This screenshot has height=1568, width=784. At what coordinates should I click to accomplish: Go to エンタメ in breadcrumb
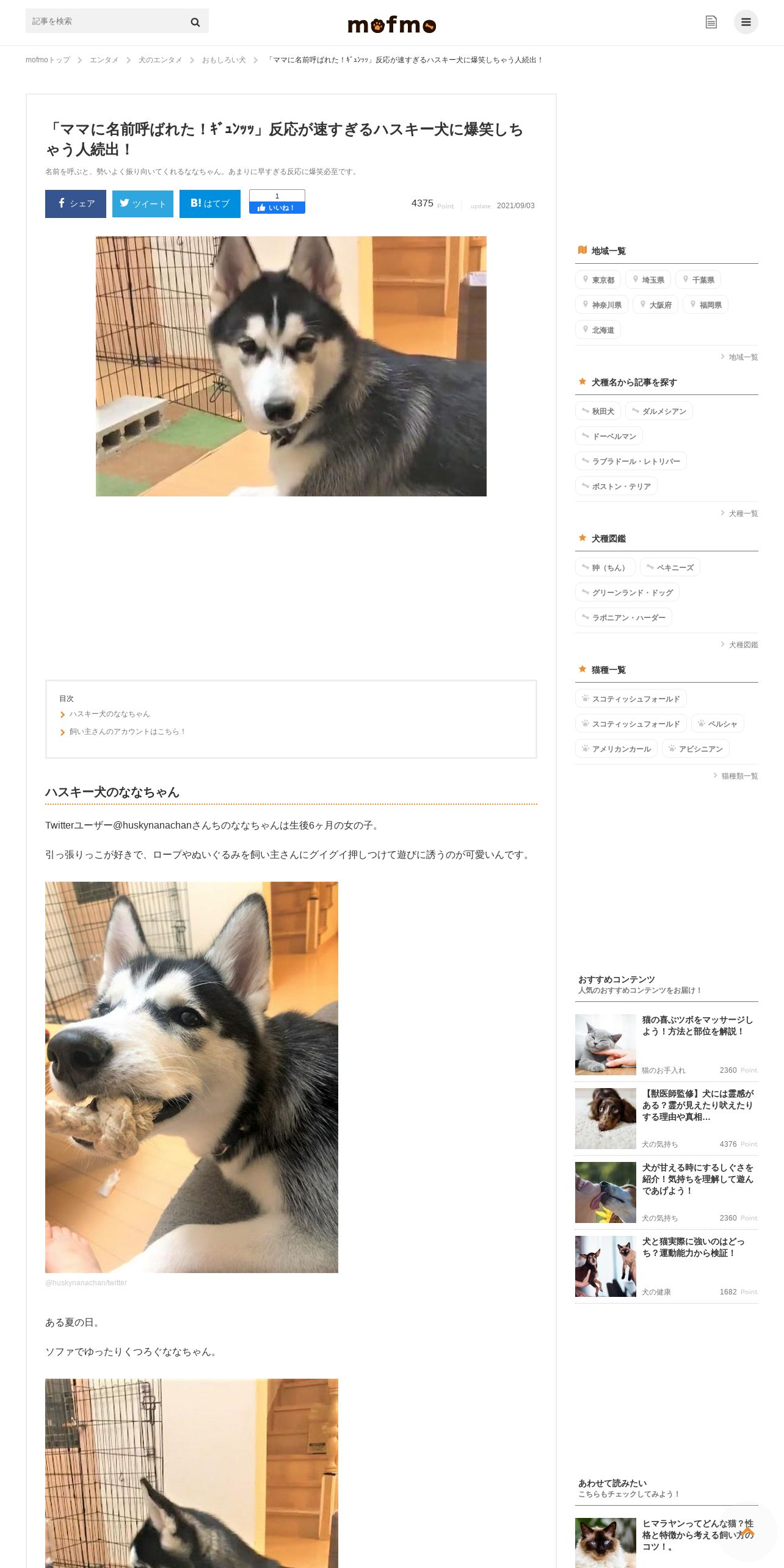tap(104, 60)
